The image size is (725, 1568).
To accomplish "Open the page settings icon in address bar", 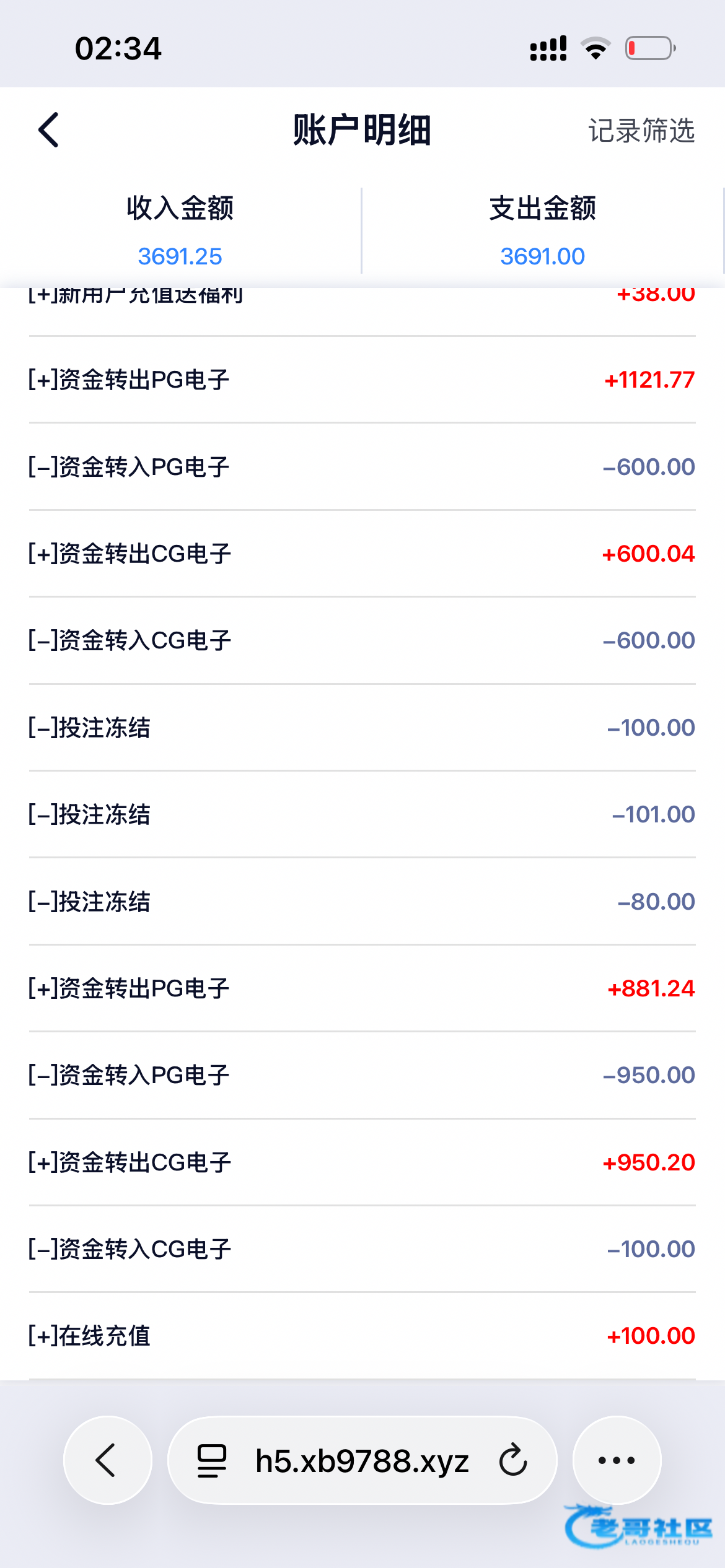I will [x=212, y=1461].
